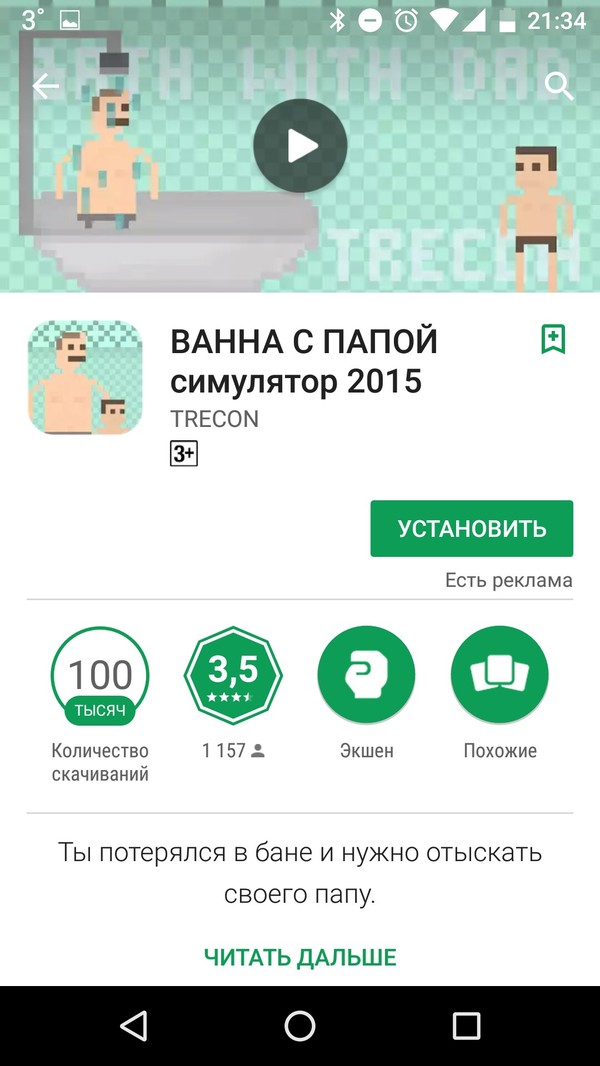
Task: Open the Экшен category
Action: 366,677
